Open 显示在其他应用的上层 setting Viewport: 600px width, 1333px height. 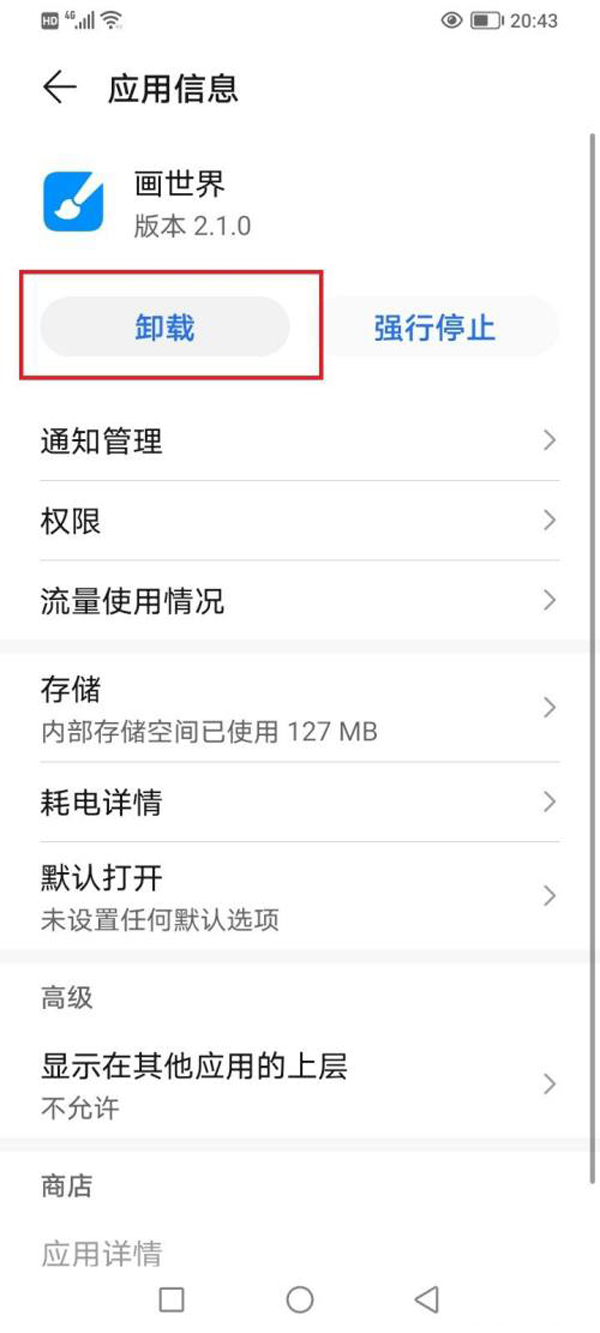point(298,1084)
